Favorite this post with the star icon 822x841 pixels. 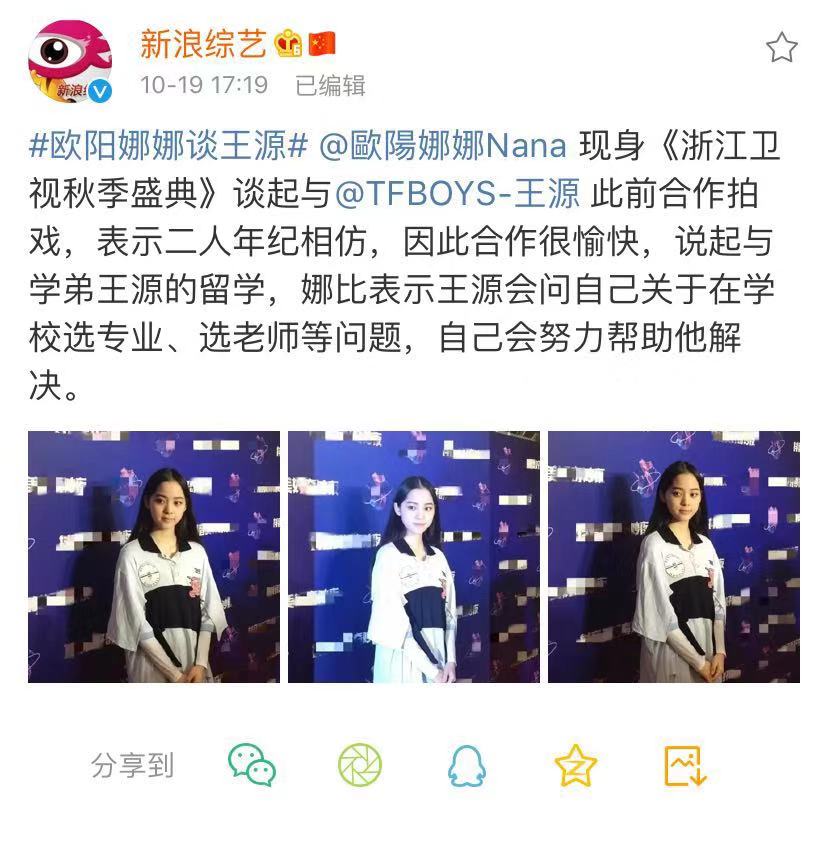(781, 47)
